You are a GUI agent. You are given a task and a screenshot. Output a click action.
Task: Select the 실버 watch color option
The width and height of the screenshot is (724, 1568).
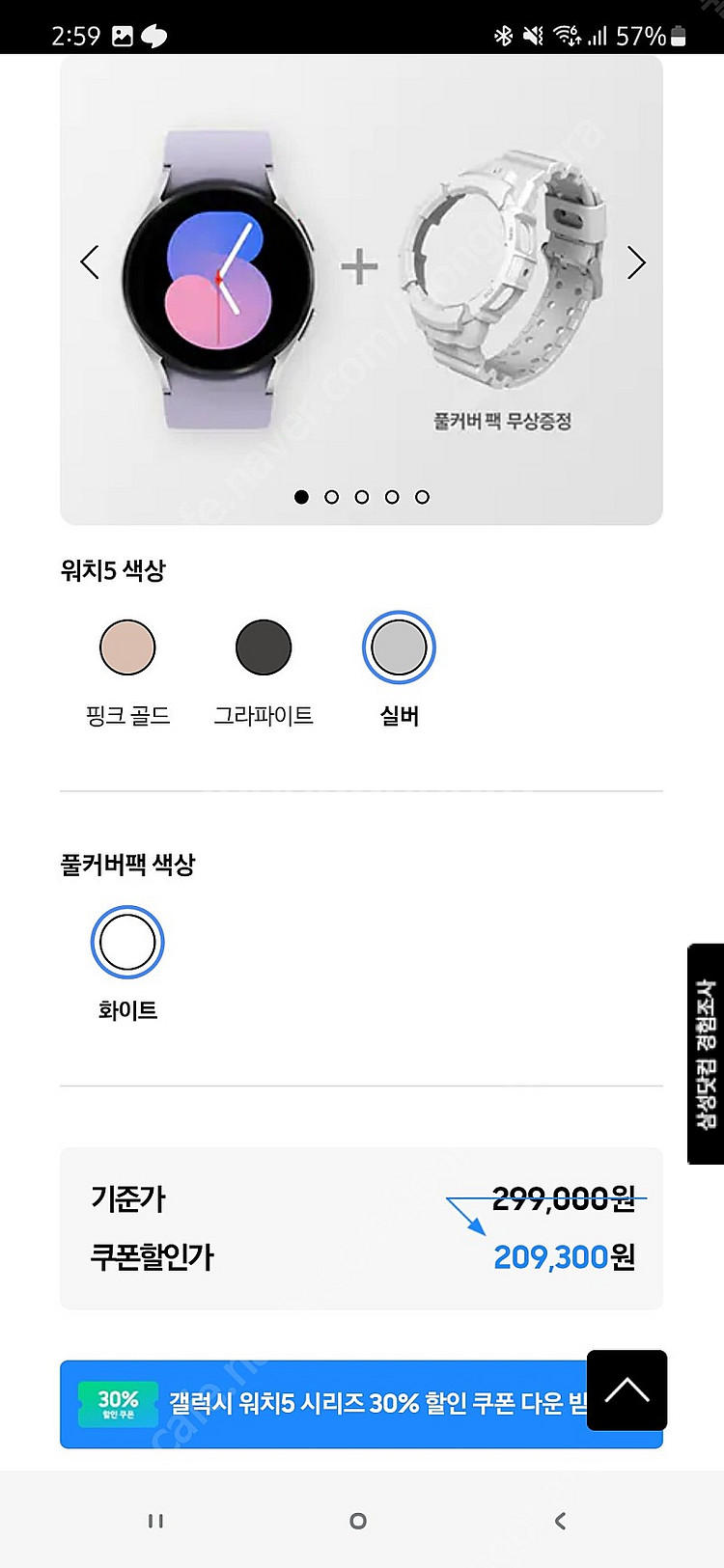399,646
